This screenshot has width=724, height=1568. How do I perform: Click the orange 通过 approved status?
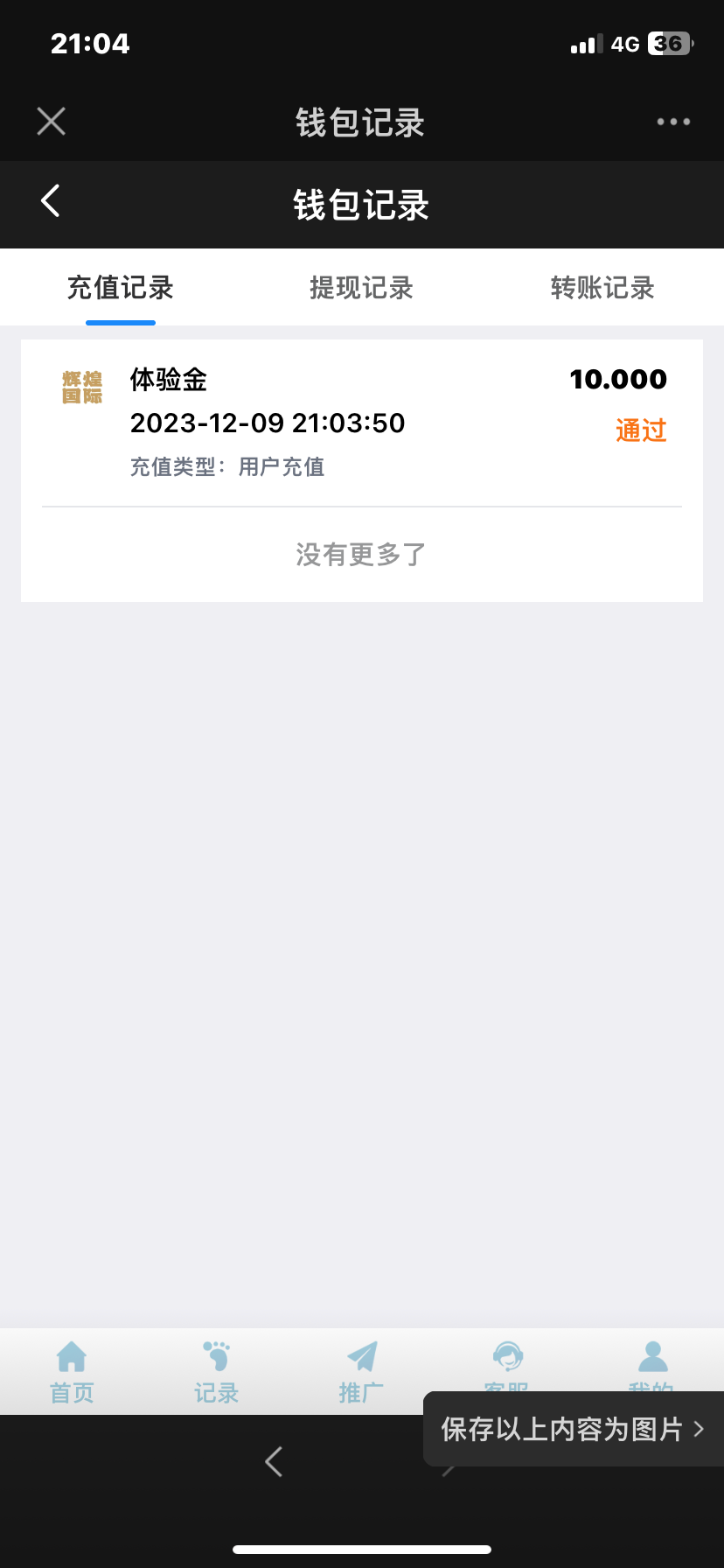(x=641, y=430)
